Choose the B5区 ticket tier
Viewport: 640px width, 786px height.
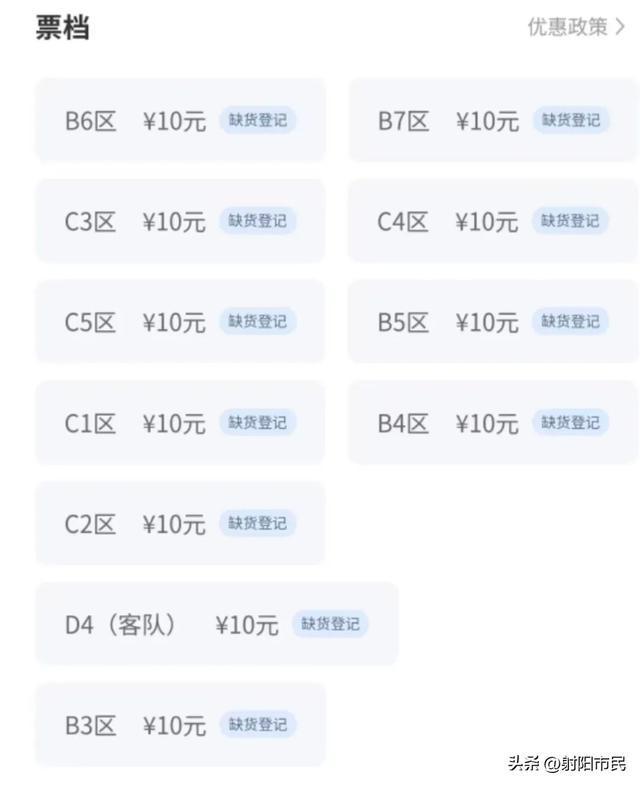click(x=493, y=322)
